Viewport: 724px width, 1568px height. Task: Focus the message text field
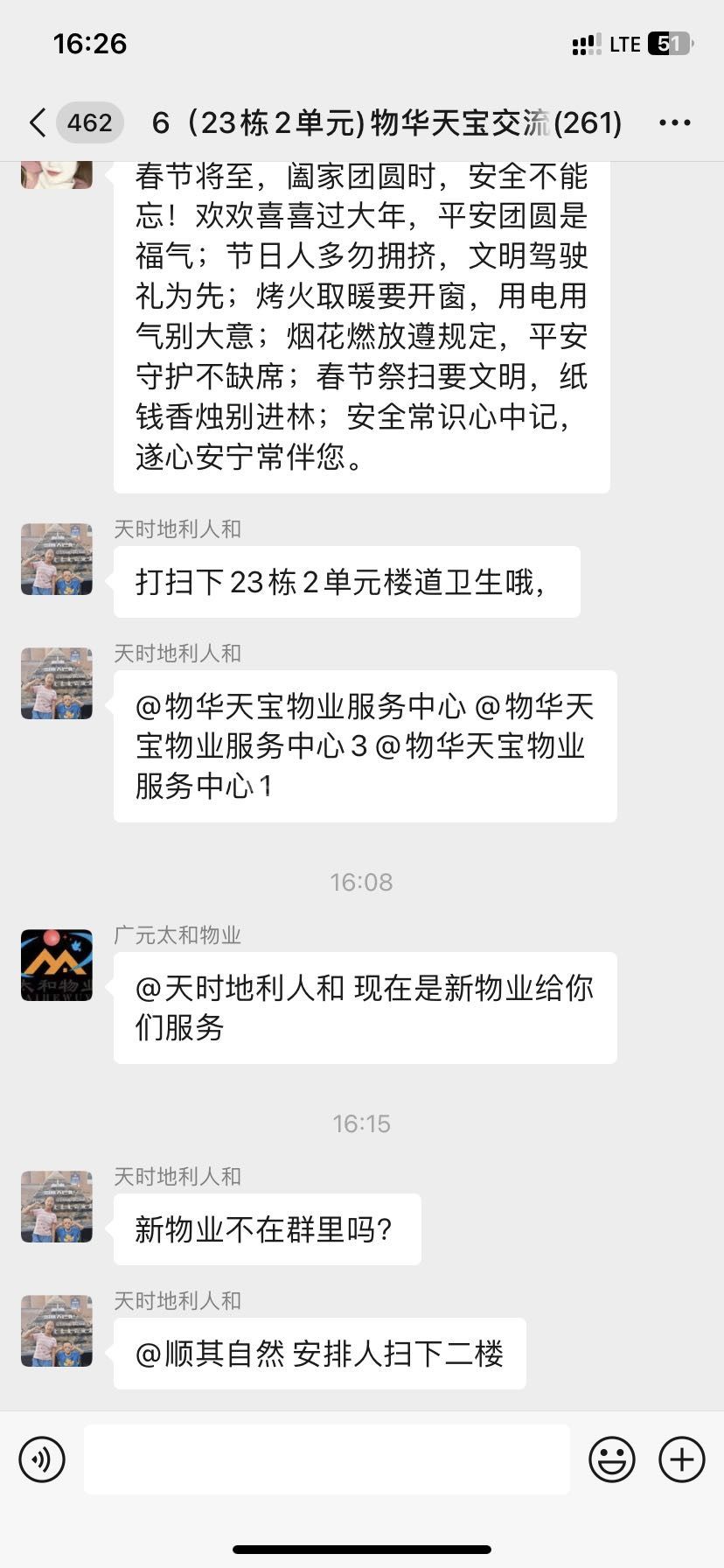tap(326, 1459)
